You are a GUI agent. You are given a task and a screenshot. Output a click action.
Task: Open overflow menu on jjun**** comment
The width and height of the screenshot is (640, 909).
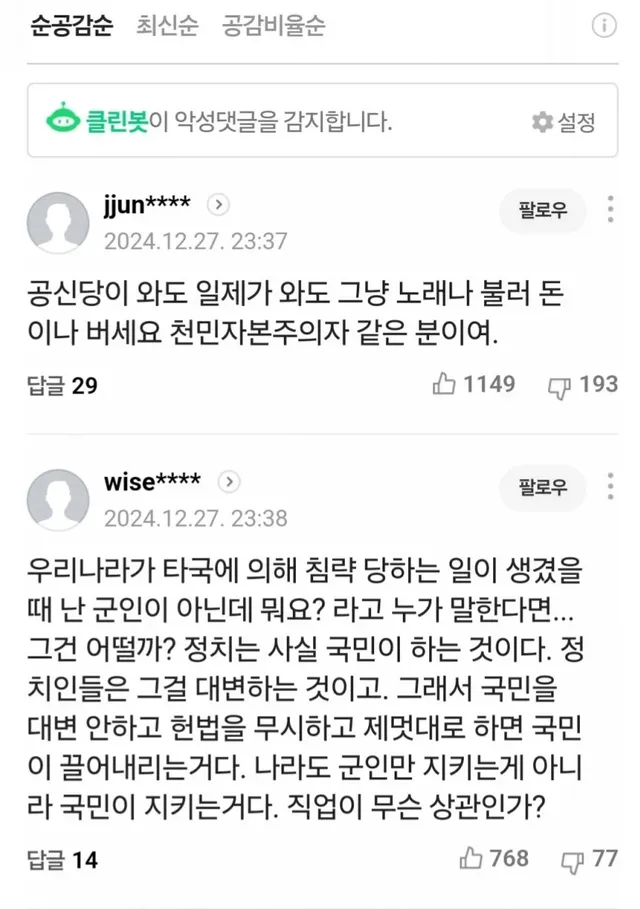[610, 209]
